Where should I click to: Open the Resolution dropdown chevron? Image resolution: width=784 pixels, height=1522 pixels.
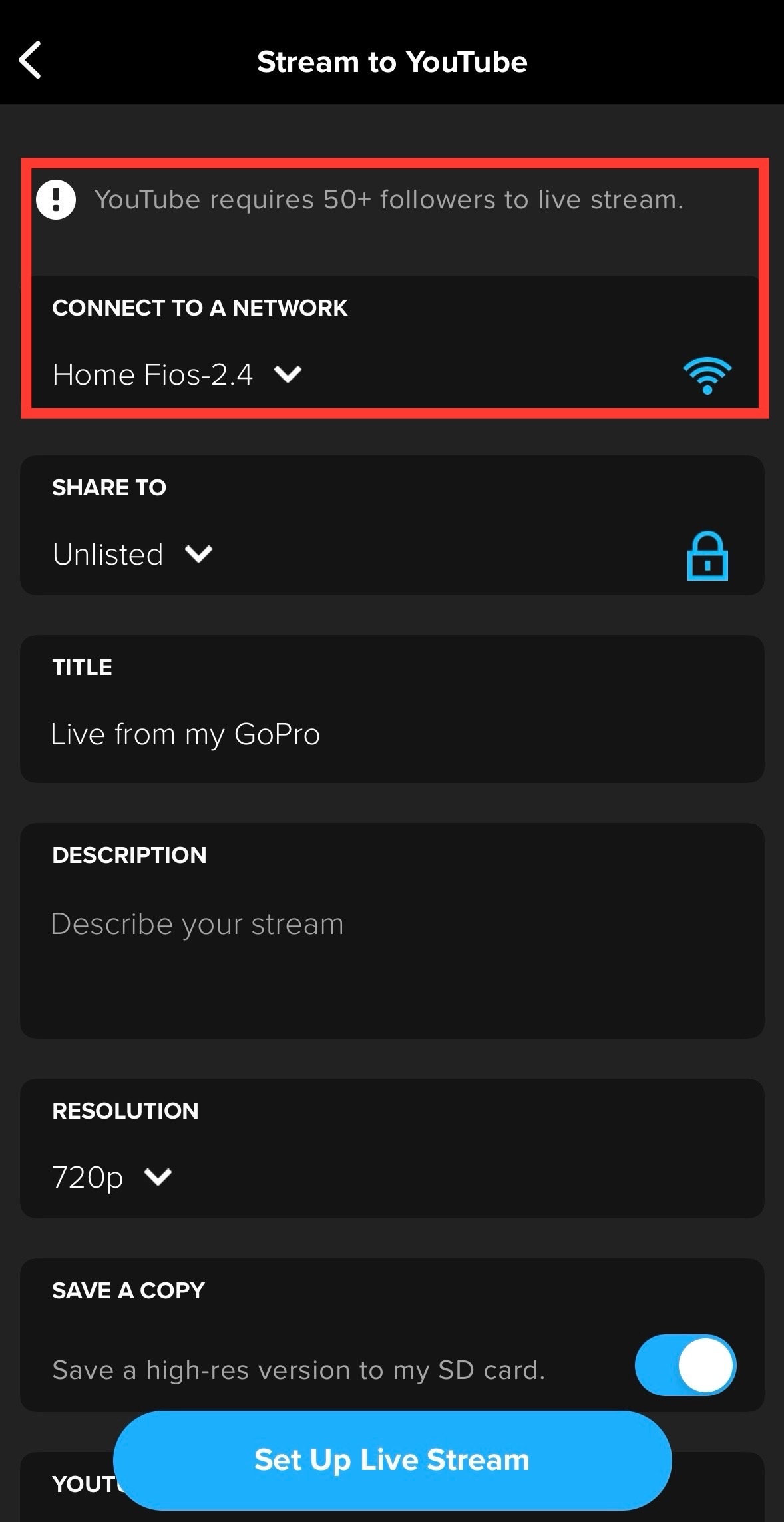tap(158, 1177)
